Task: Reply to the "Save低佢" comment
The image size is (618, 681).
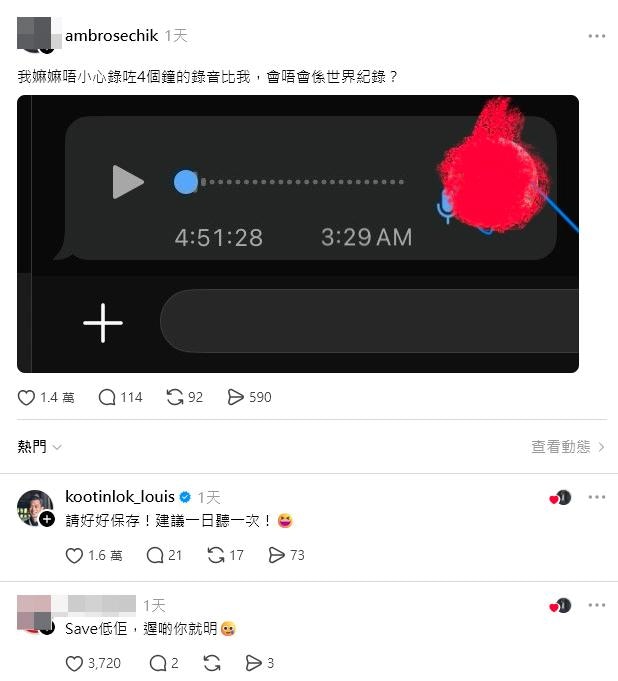Action: [157, 663]
